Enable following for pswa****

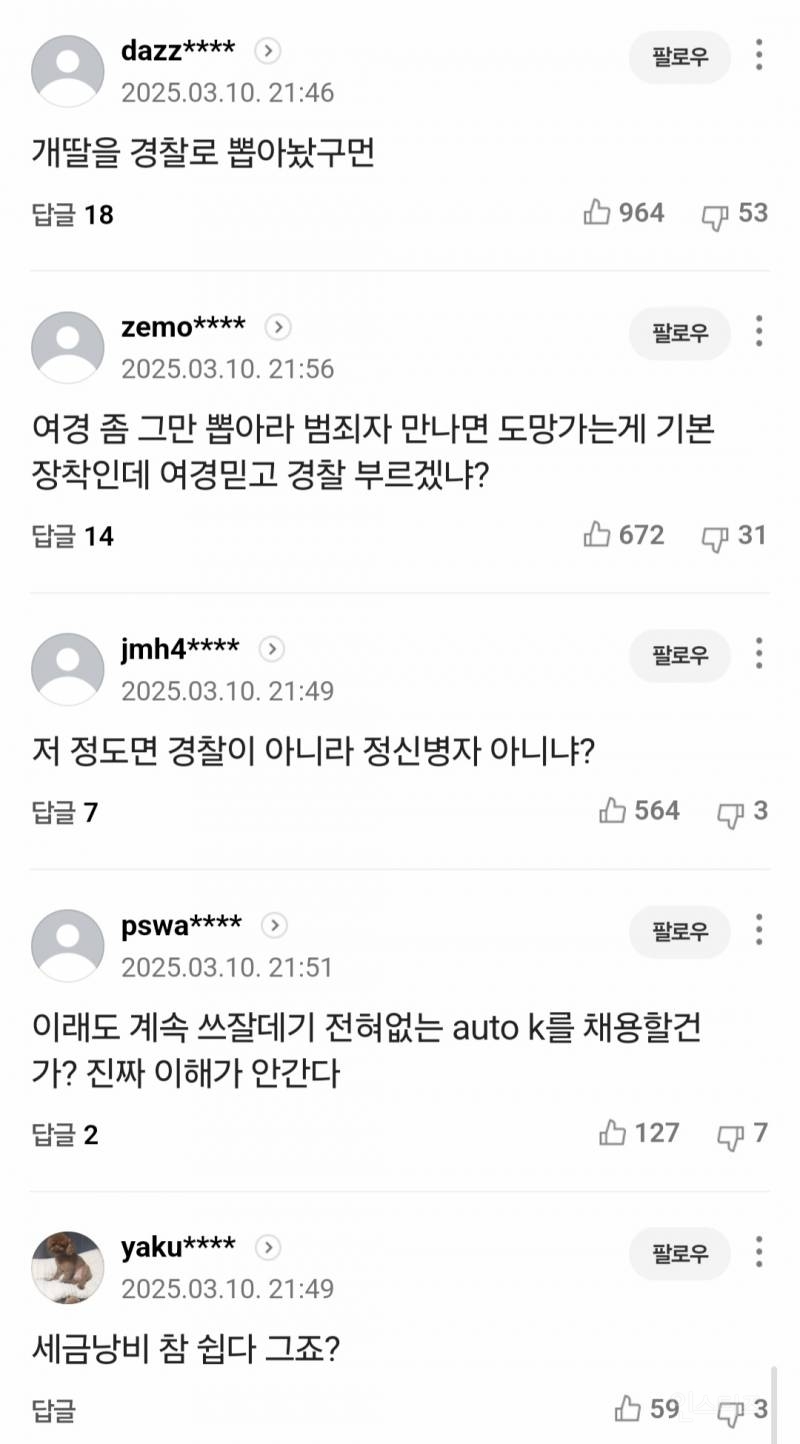coord(679,932)
